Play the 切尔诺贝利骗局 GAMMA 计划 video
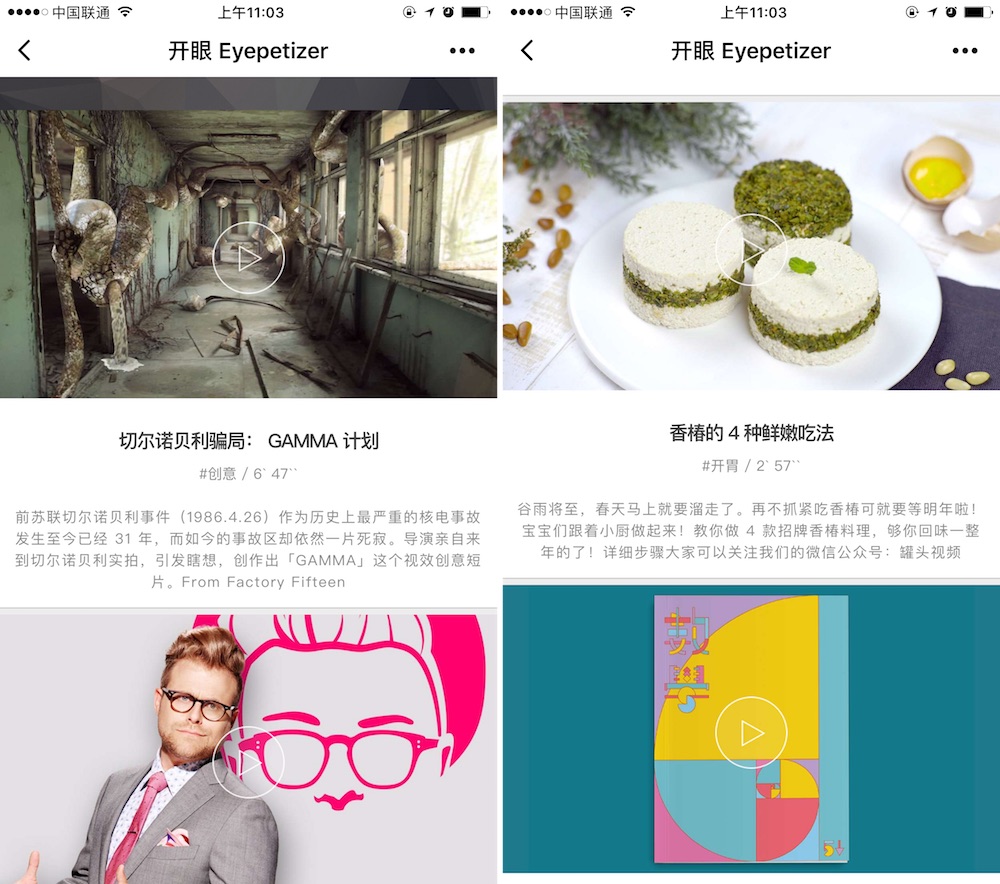1000x884 pixels. (248, 258)
